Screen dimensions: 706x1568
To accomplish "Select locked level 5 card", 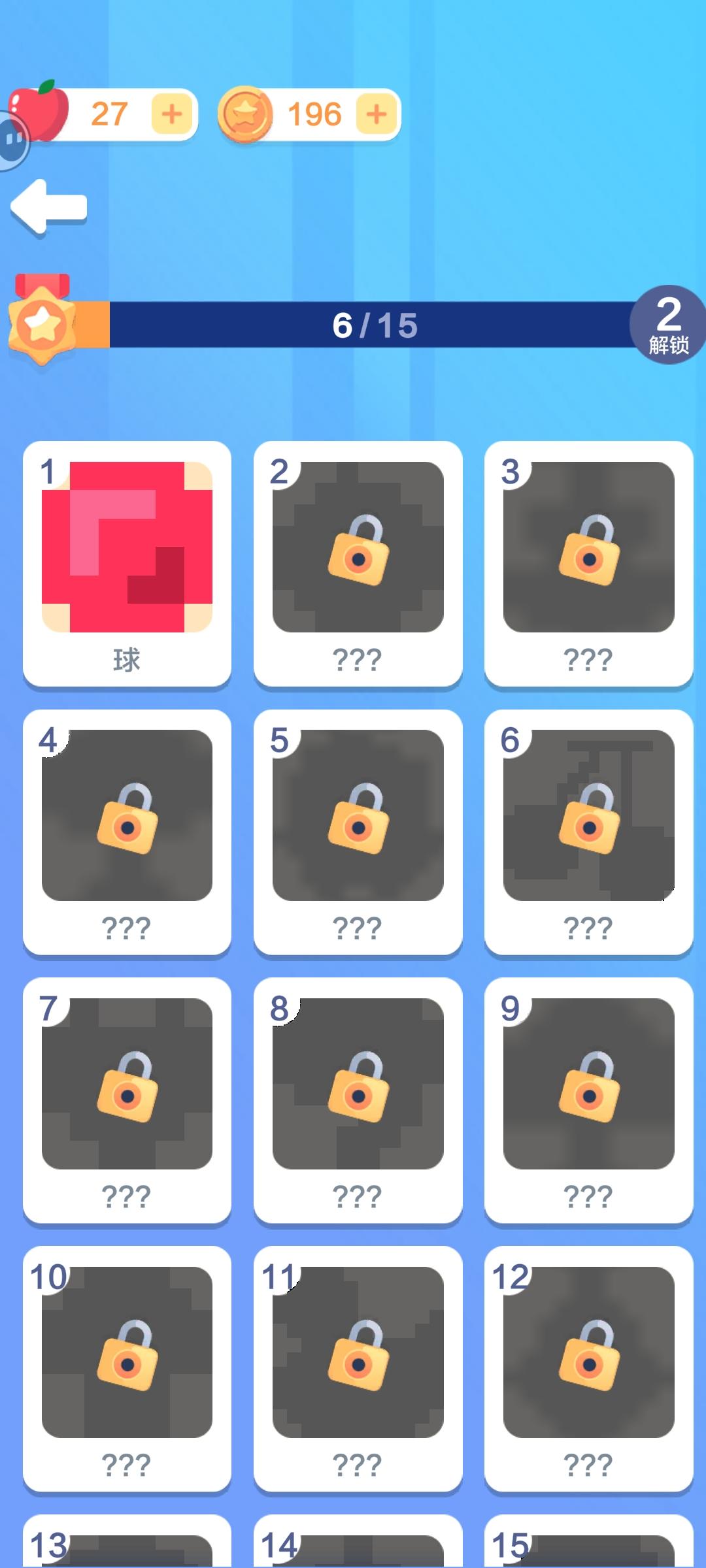I will (x=358, y=831).
